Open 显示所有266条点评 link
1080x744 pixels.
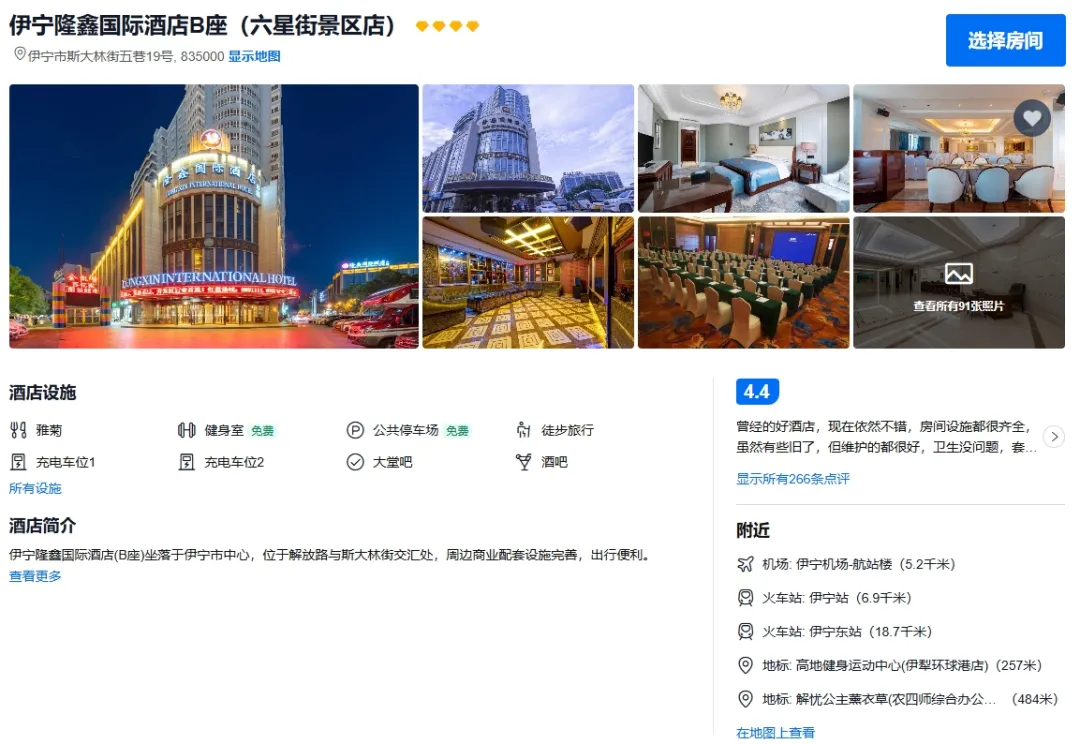pos(793,479)
